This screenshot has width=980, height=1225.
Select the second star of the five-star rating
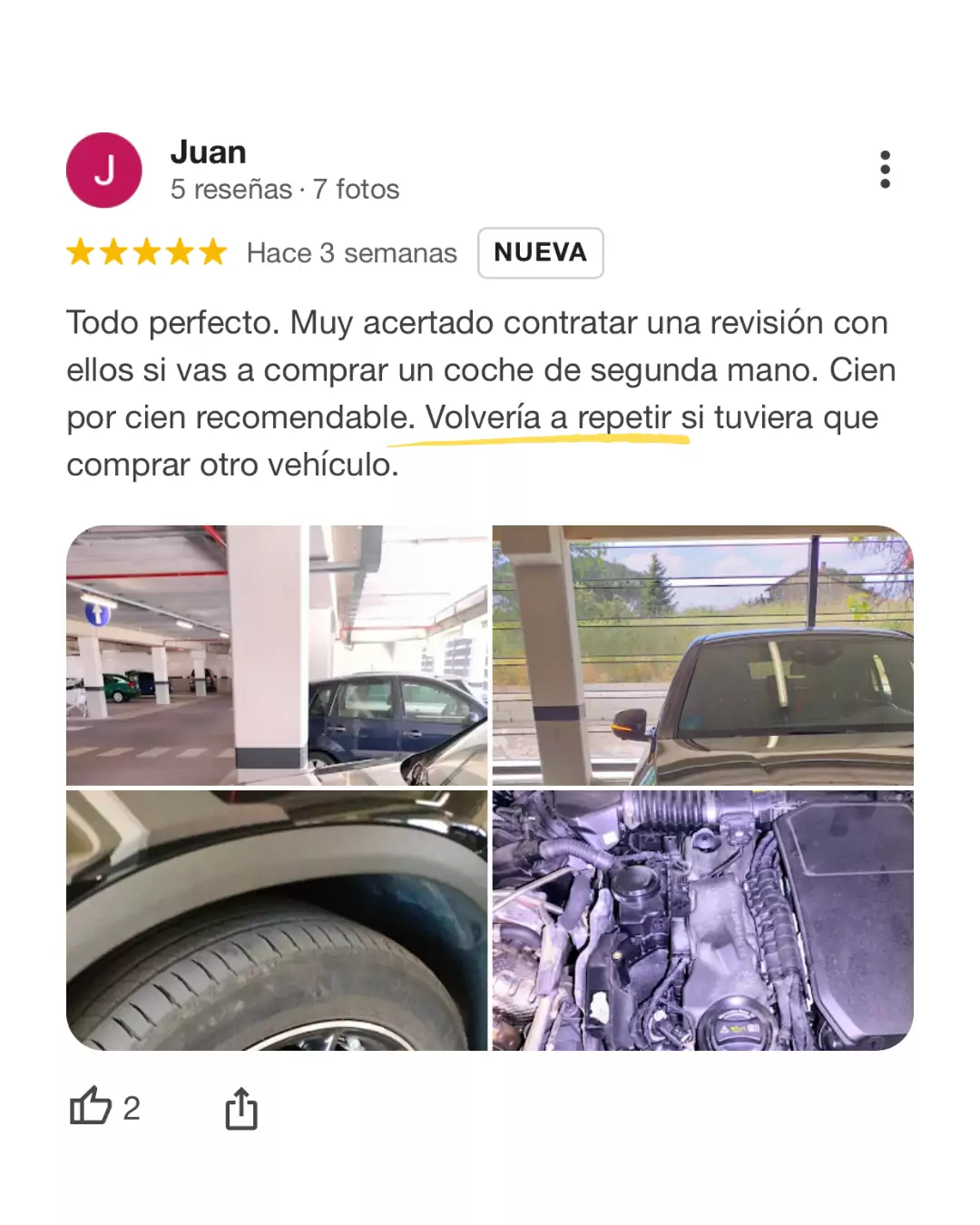[114, 252]
